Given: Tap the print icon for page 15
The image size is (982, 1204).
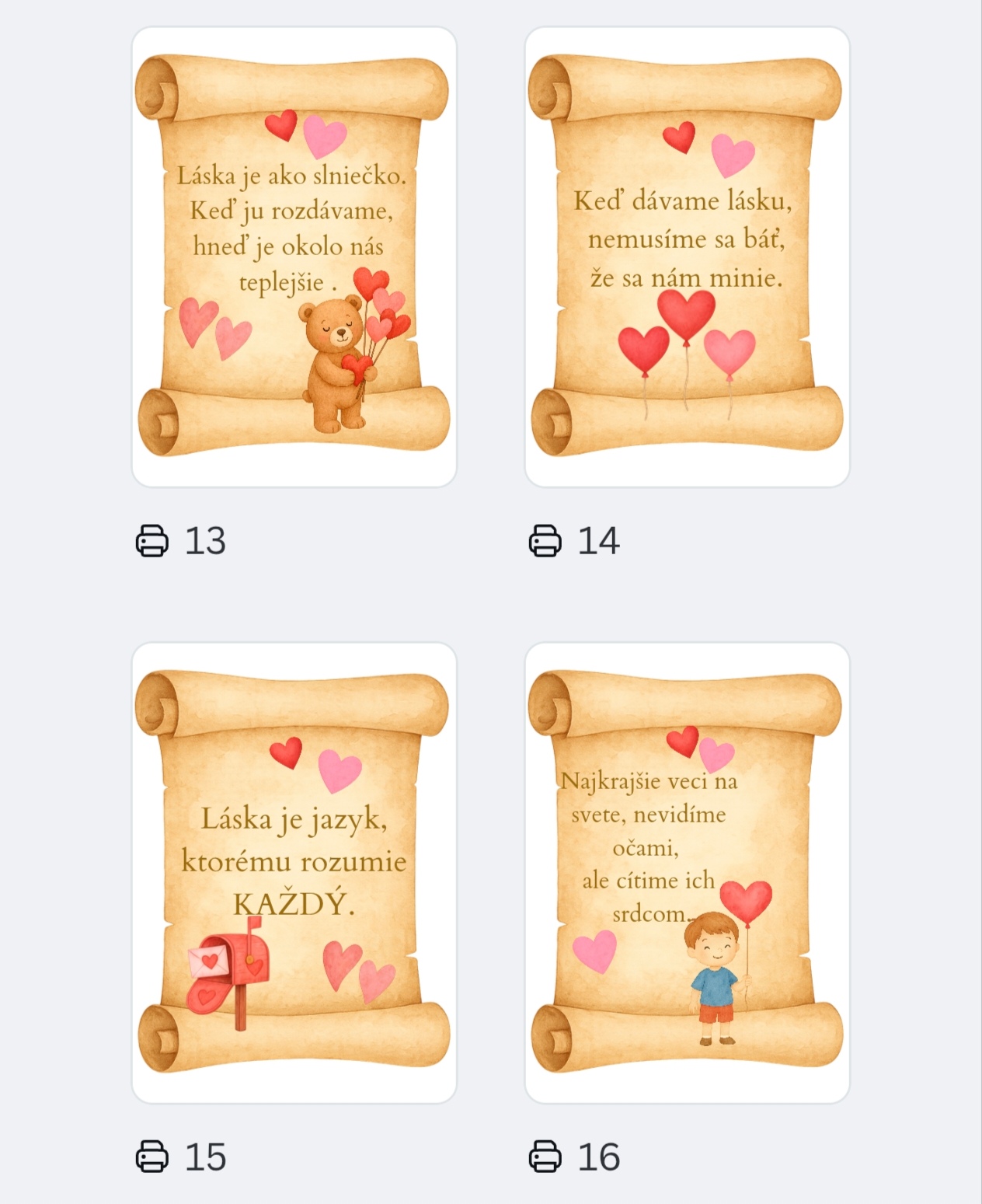Looking at the screenshot, I should [x=151, y=1156].
